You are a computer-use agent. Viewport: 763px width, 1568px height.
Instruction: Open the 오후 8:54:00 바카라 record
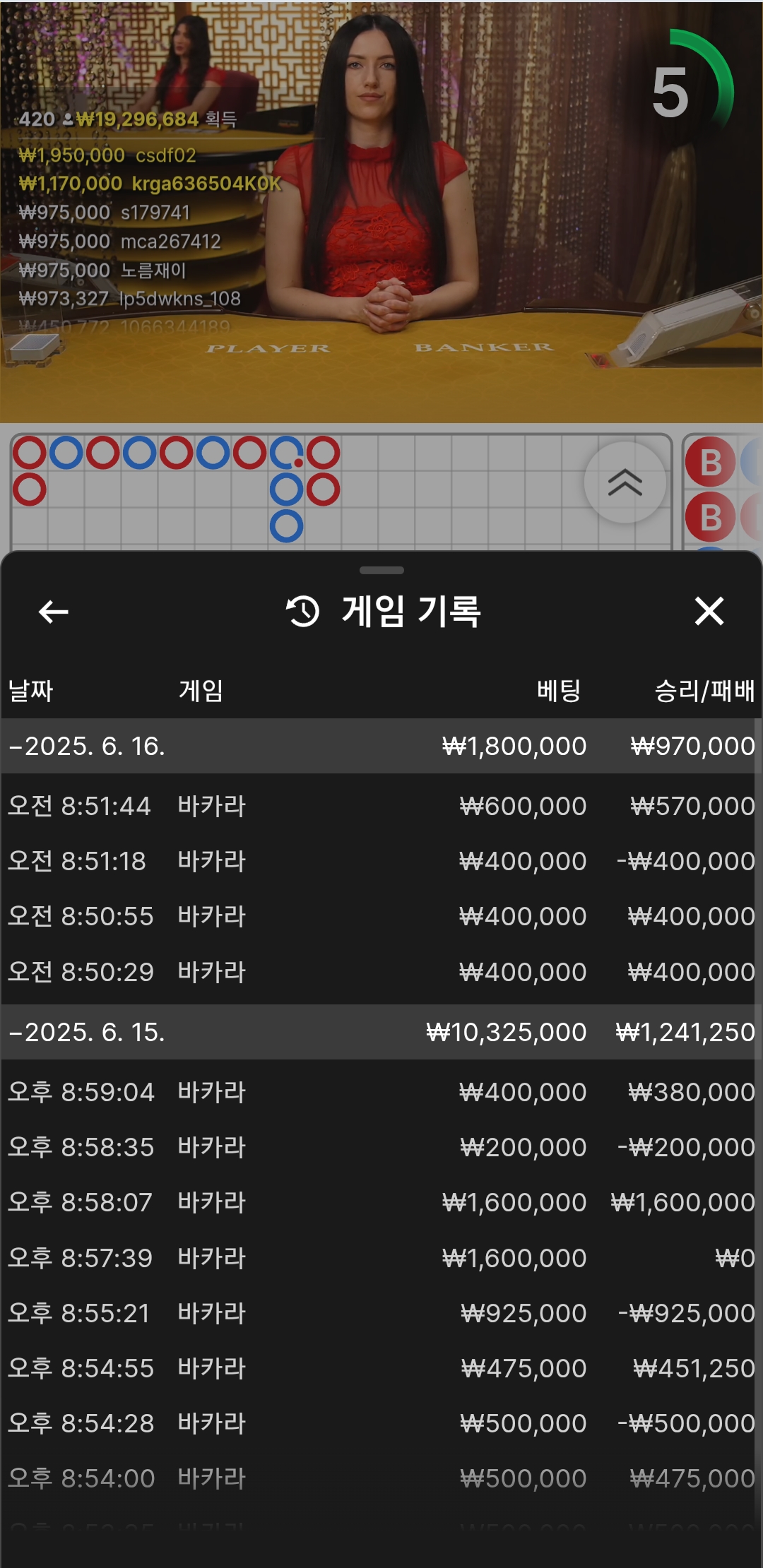[381, 1478]
